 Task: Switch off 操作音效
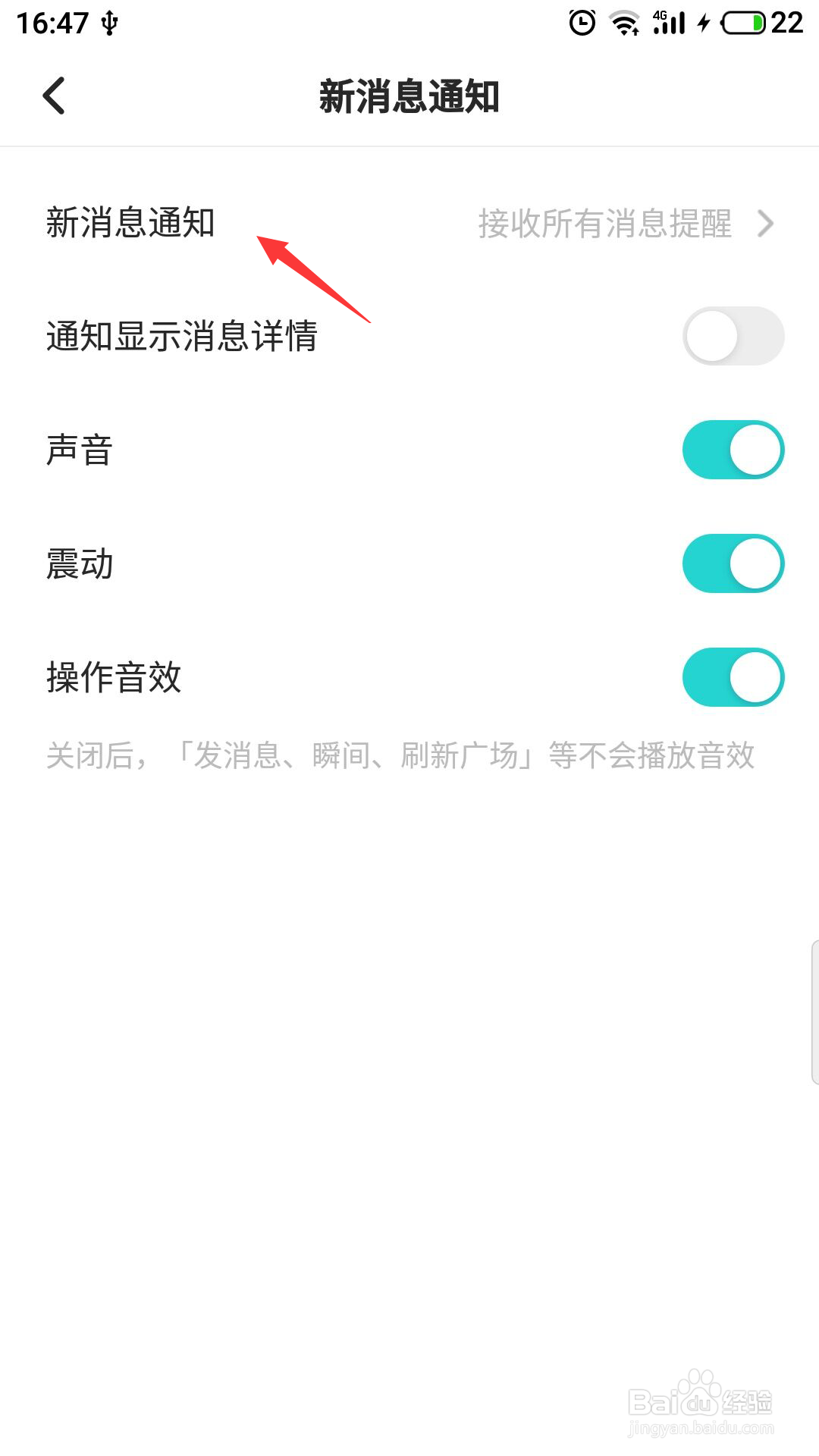(733, 677)
